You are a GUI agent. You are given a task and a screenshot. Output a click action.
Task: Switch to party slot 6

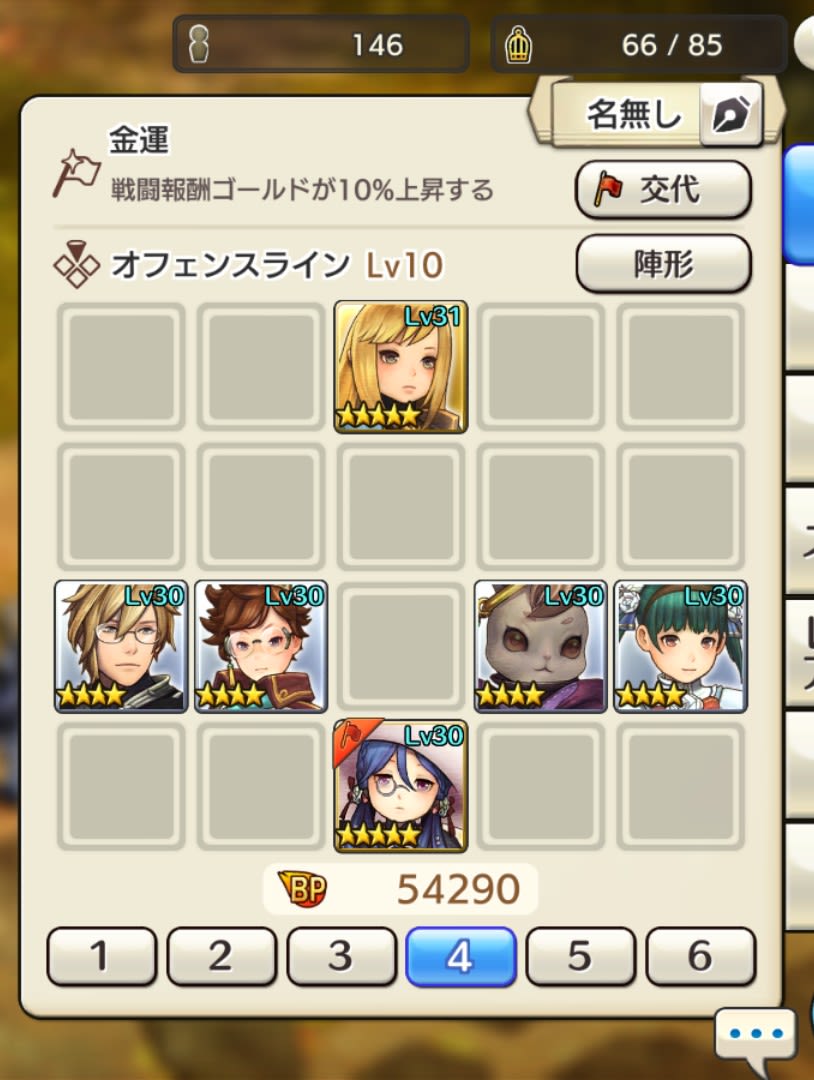click(700, 957)
